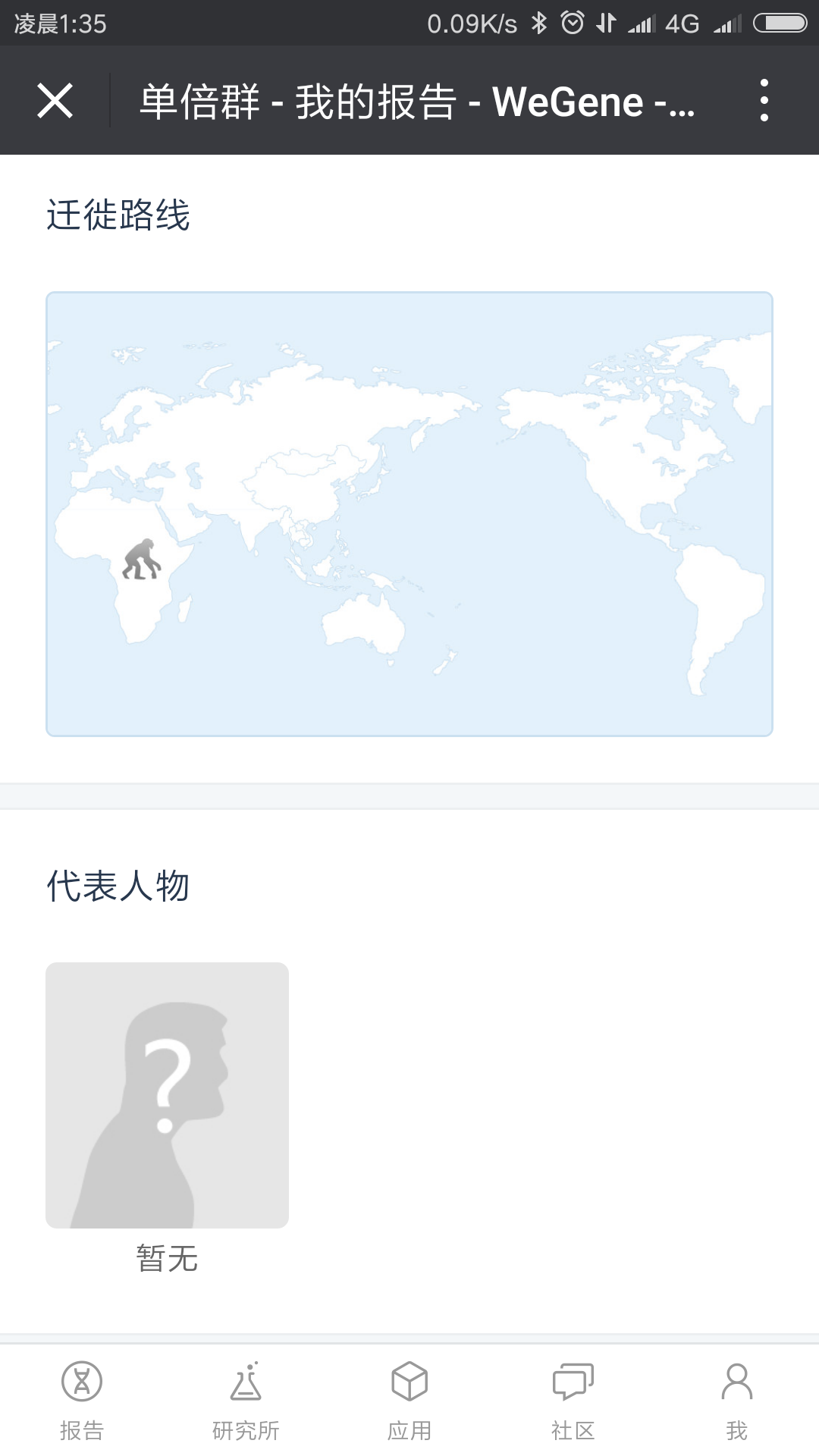The image size is (819, 1456).
Task: Select the 社区 tab
Action: tap(573, 1401)
